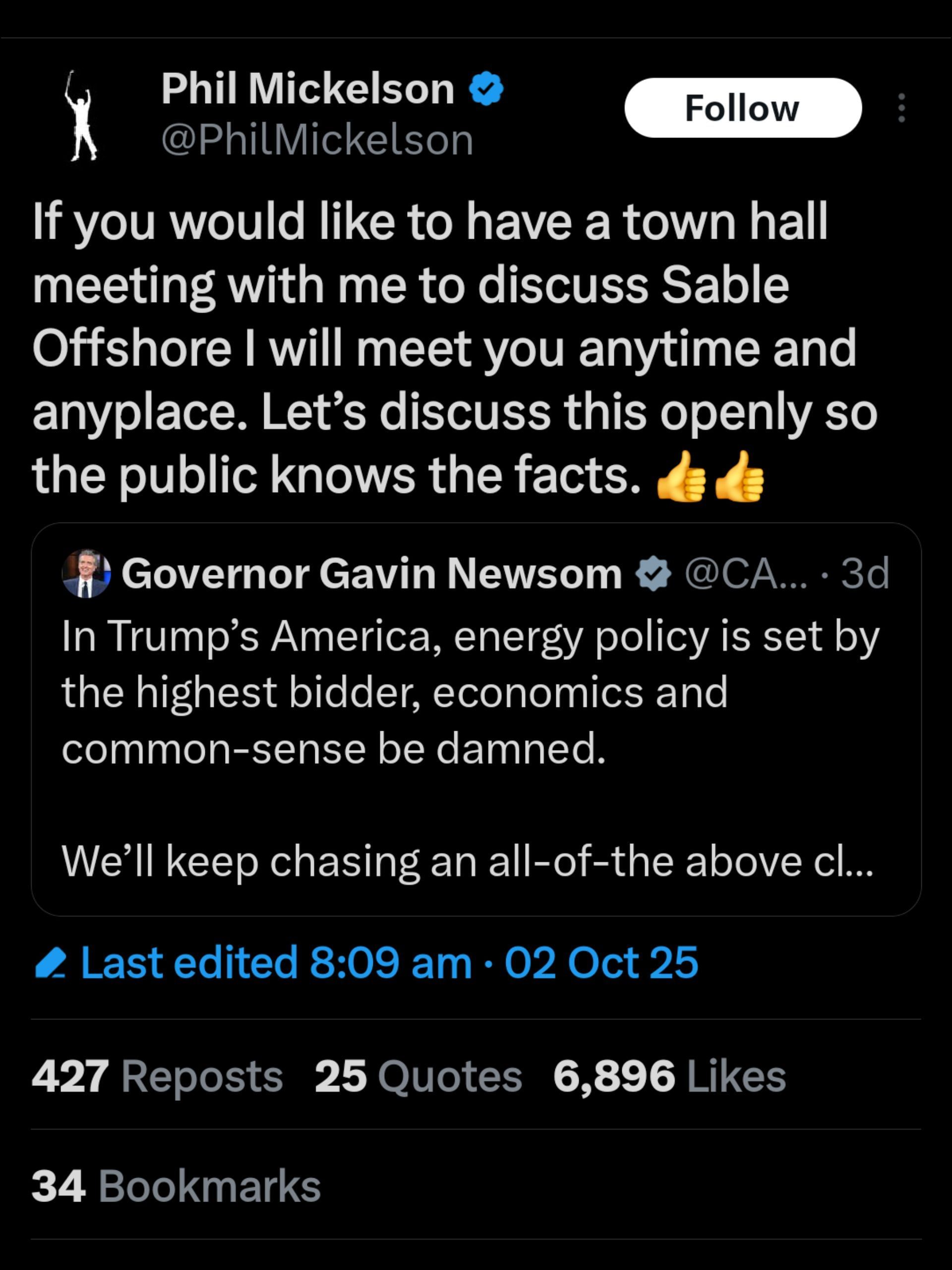
Task: View the Last edited history link
Action: coord(389,963)
